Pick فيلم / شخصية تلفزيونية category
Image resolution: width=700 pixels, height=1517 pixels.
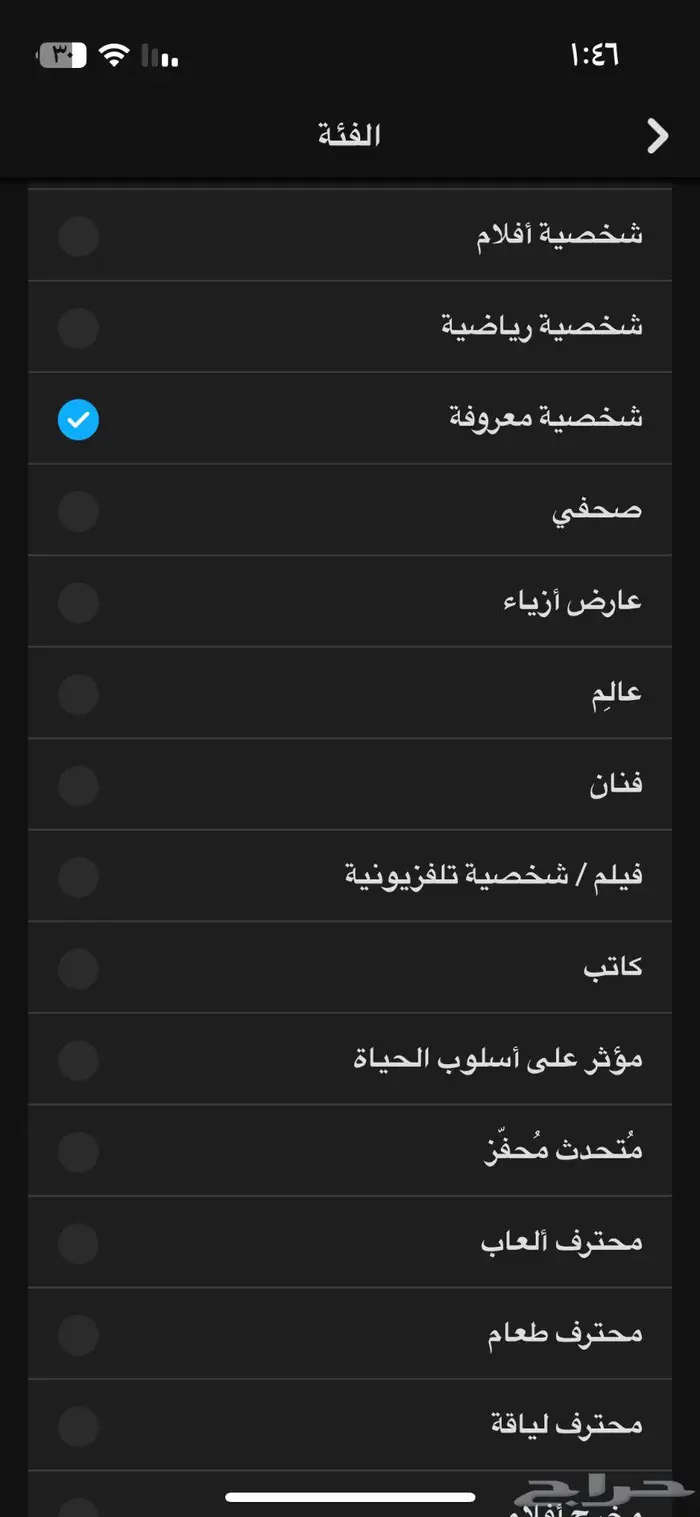pyautogui.click(x=350, y=876)
